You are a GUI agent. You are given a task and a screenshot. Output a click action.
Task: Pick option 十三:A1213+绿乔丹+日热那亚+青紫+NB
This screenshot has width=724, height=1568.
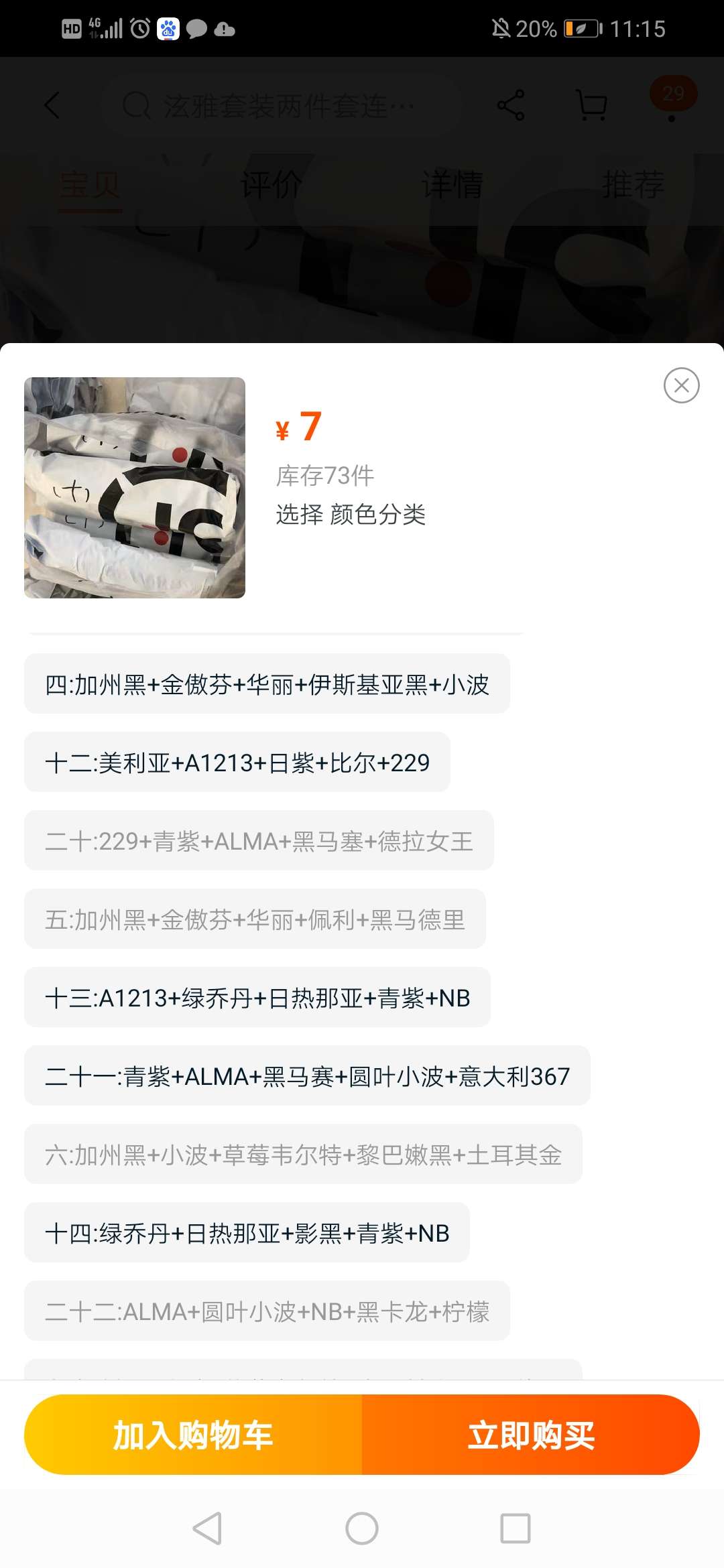(257, 998)
